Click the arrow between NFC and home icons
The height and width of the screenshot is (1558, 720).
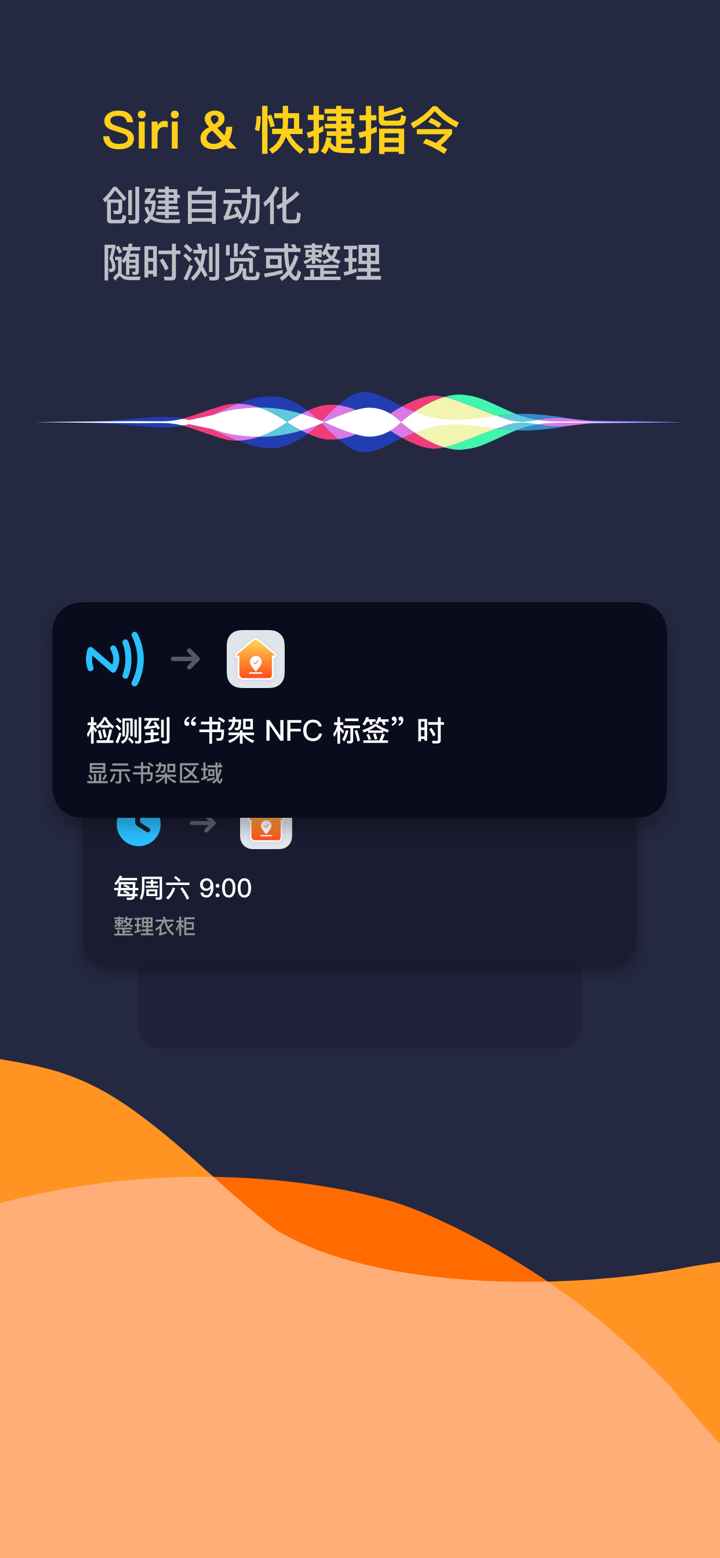pos(185,658)
